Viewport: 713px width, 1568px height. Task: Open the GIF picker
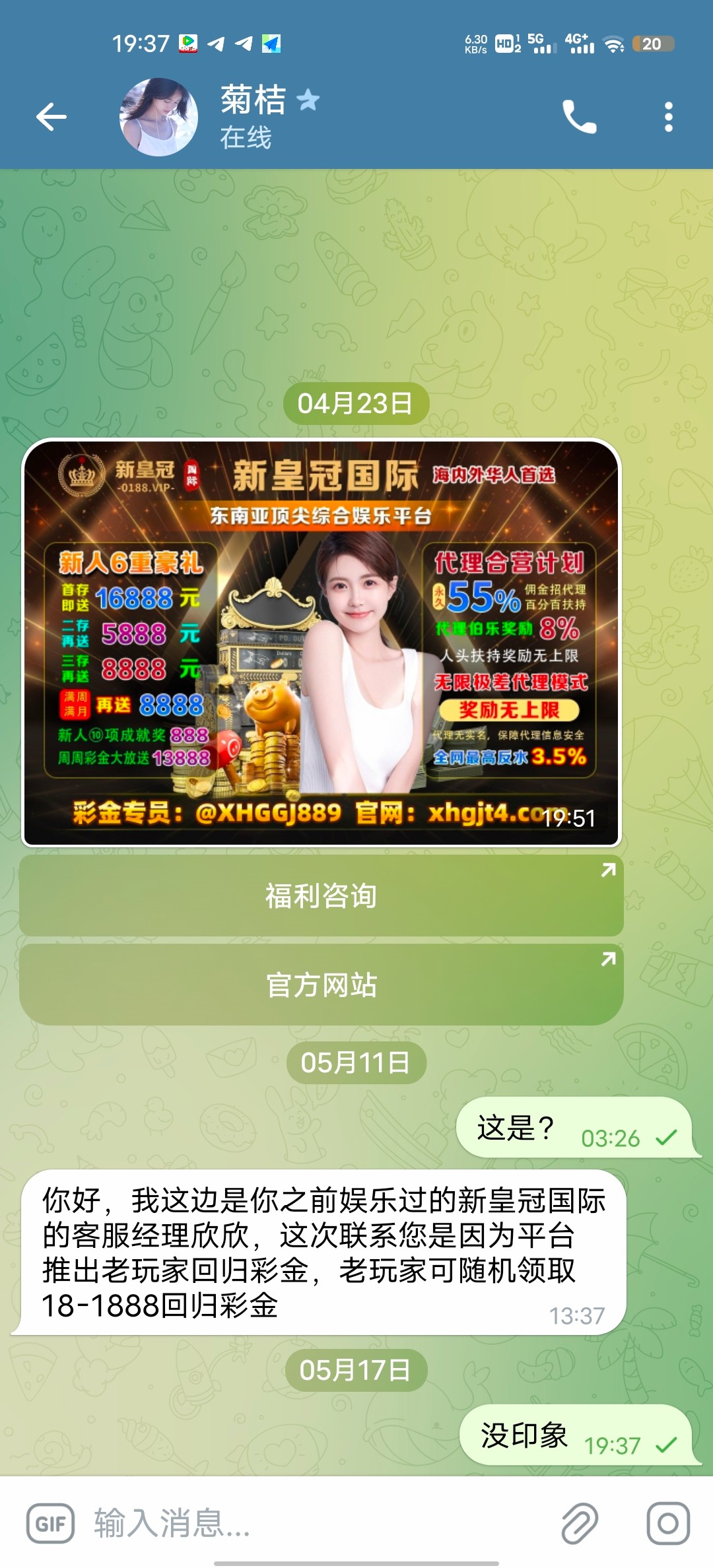tap(50, 1524)
